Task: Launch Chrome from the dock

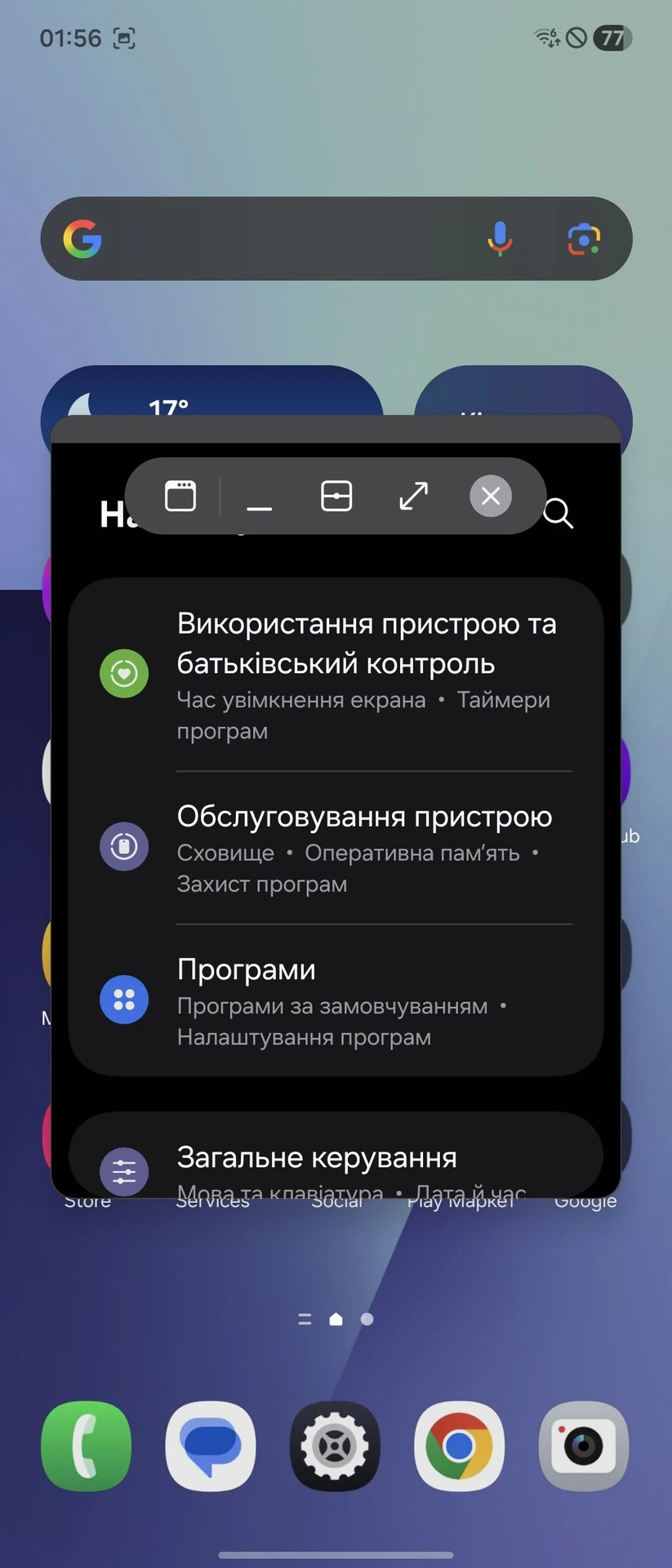Action: [460, 1446]
